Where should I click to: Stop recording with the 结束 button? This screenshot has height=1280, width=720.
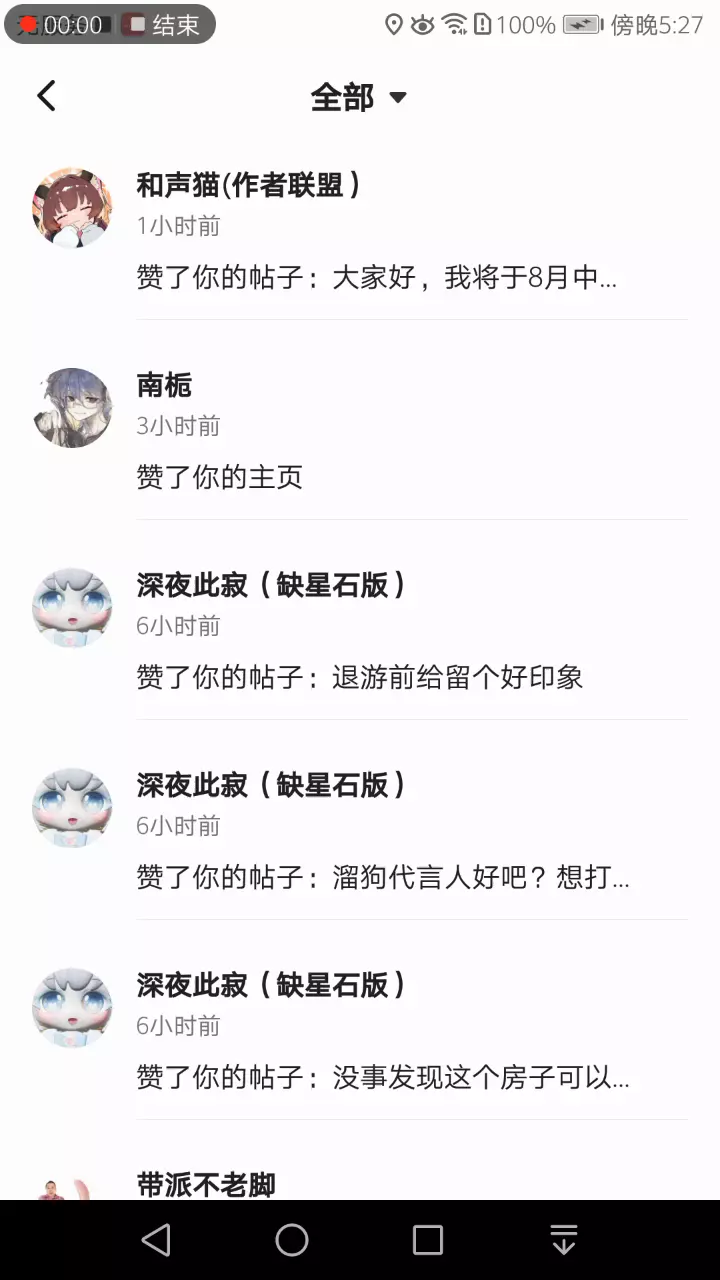[164, 25]
